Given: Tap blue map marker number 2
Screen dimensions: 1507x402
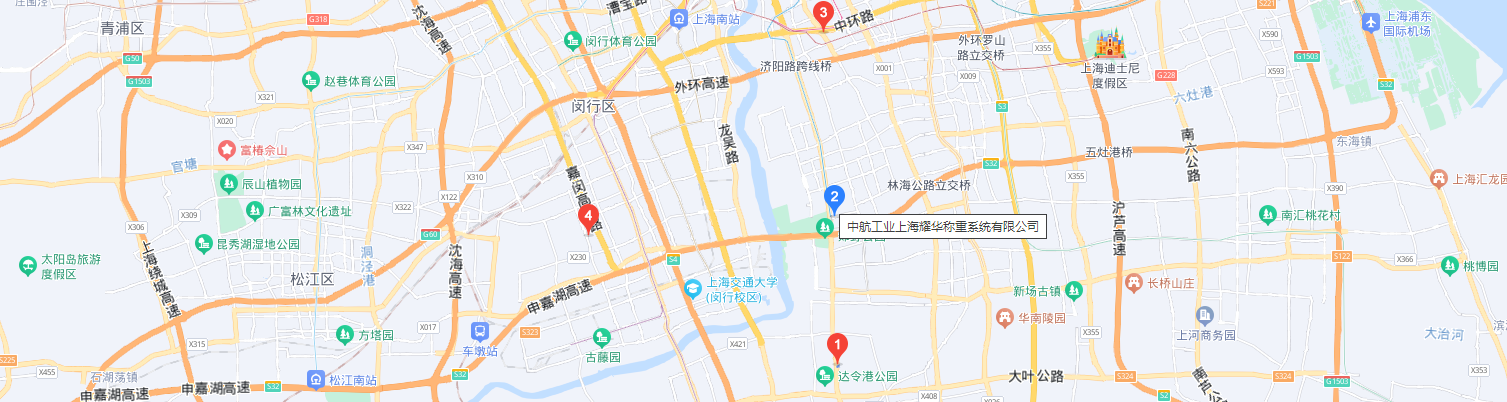Looking at the screenshot, I should (833, 198).
